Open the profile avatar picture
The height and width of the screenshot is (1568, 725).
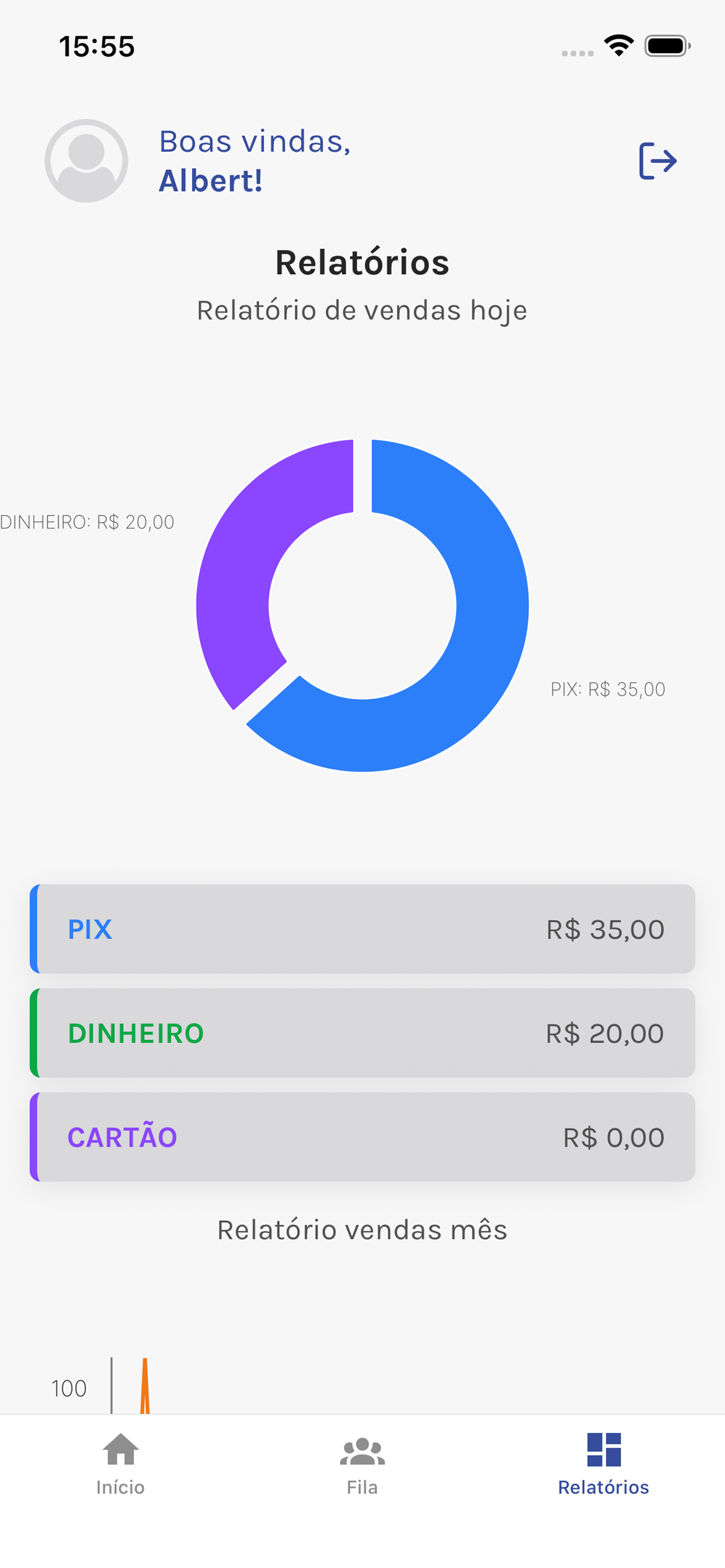tap(86, 160)
